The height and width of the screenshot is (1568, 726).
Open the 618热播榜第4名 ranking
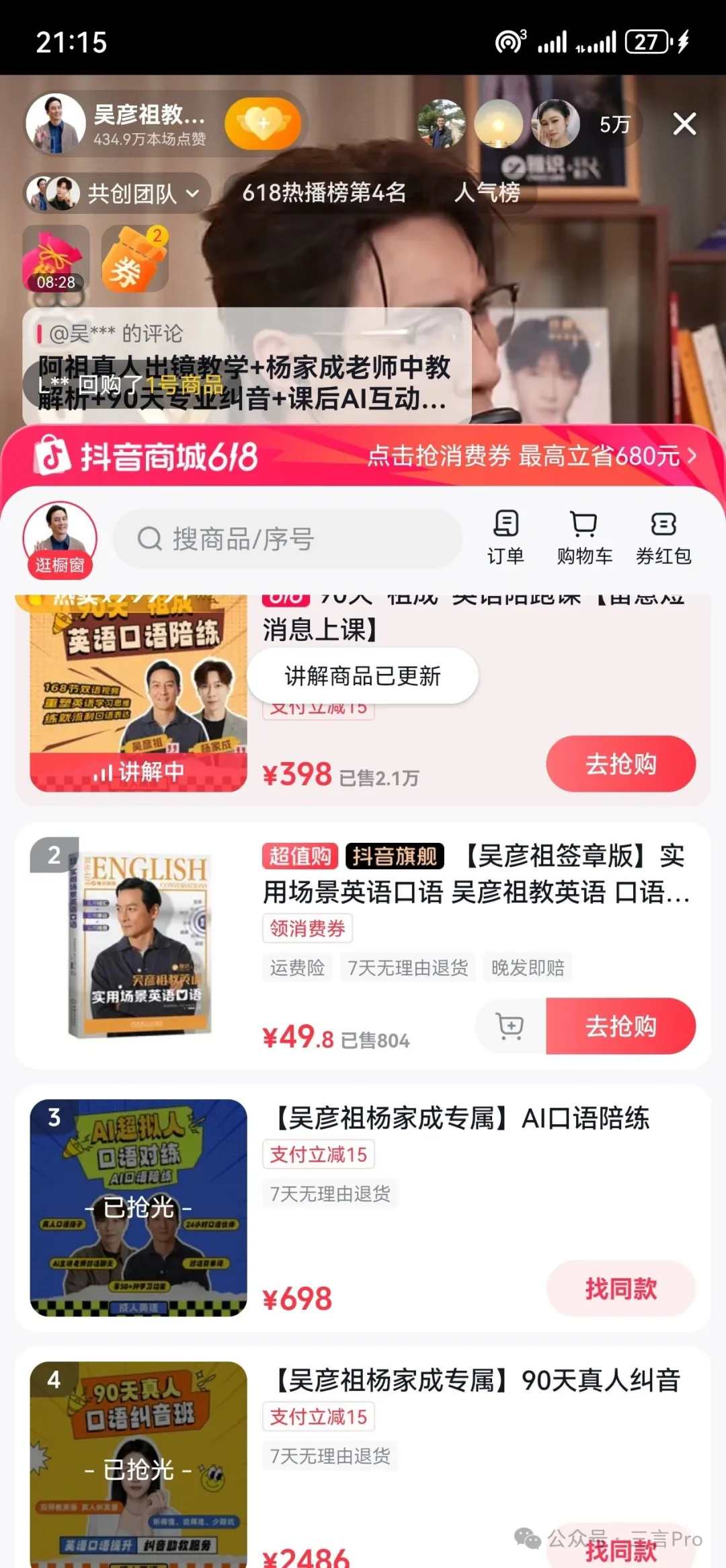pyautogui.click(x=324, y=193)
